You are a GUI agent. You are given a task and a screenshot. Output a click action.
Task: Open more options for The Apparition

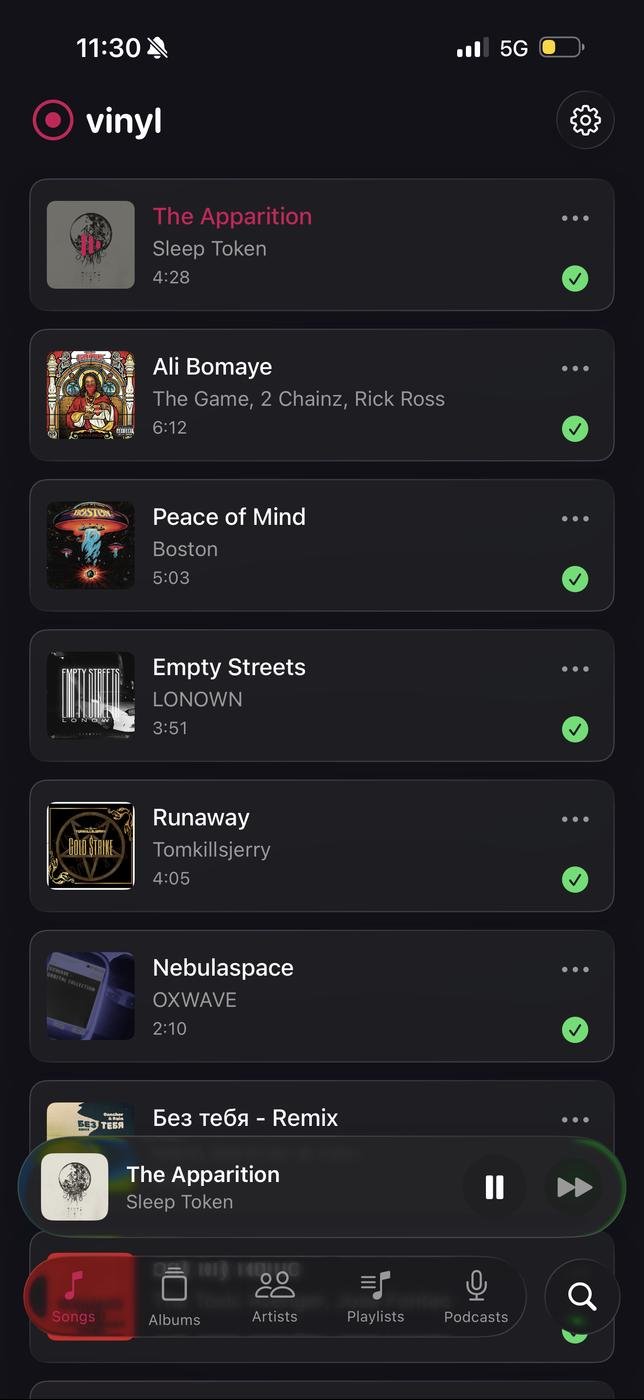pos(575,218)
